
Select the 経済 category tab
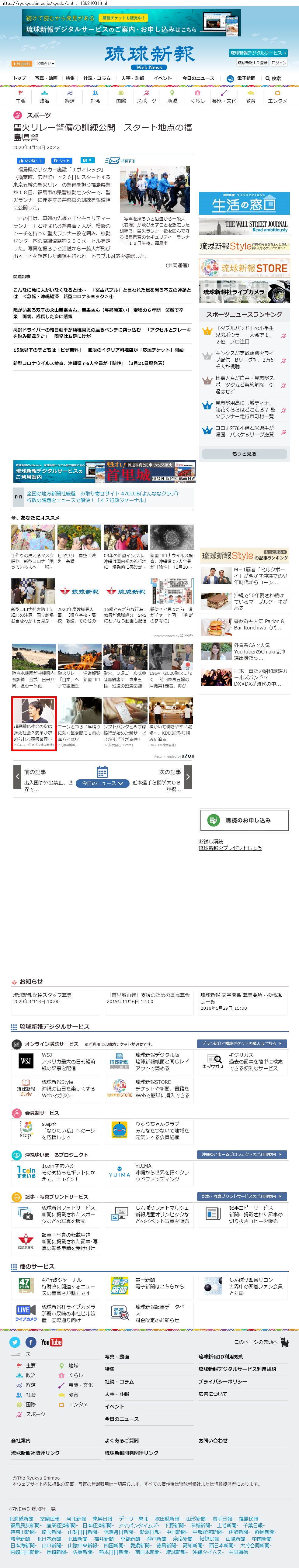[x=69, y=97]
